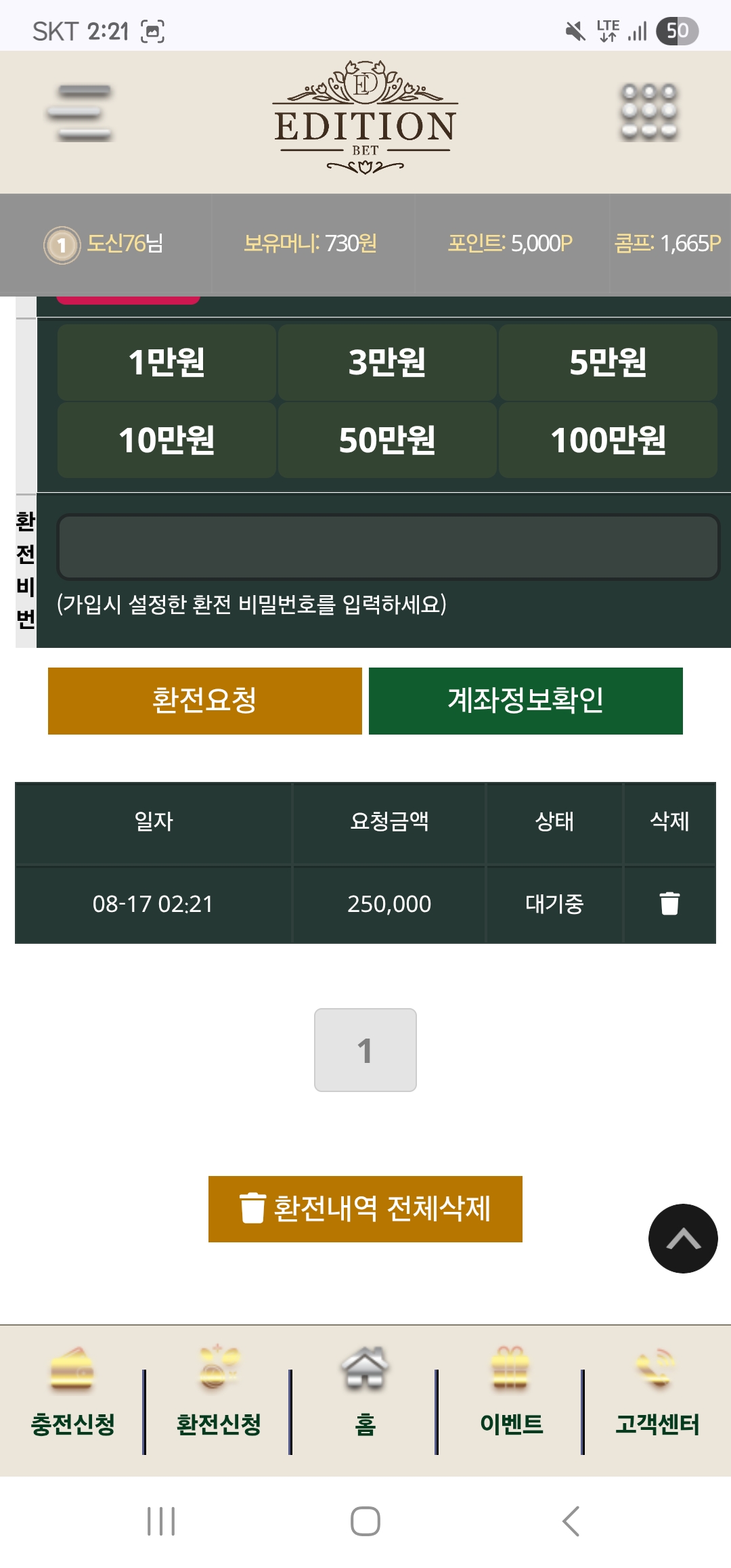Add 10만원 to the amount
This screenshot has width=731, height=1568.
tap(167, 440)
